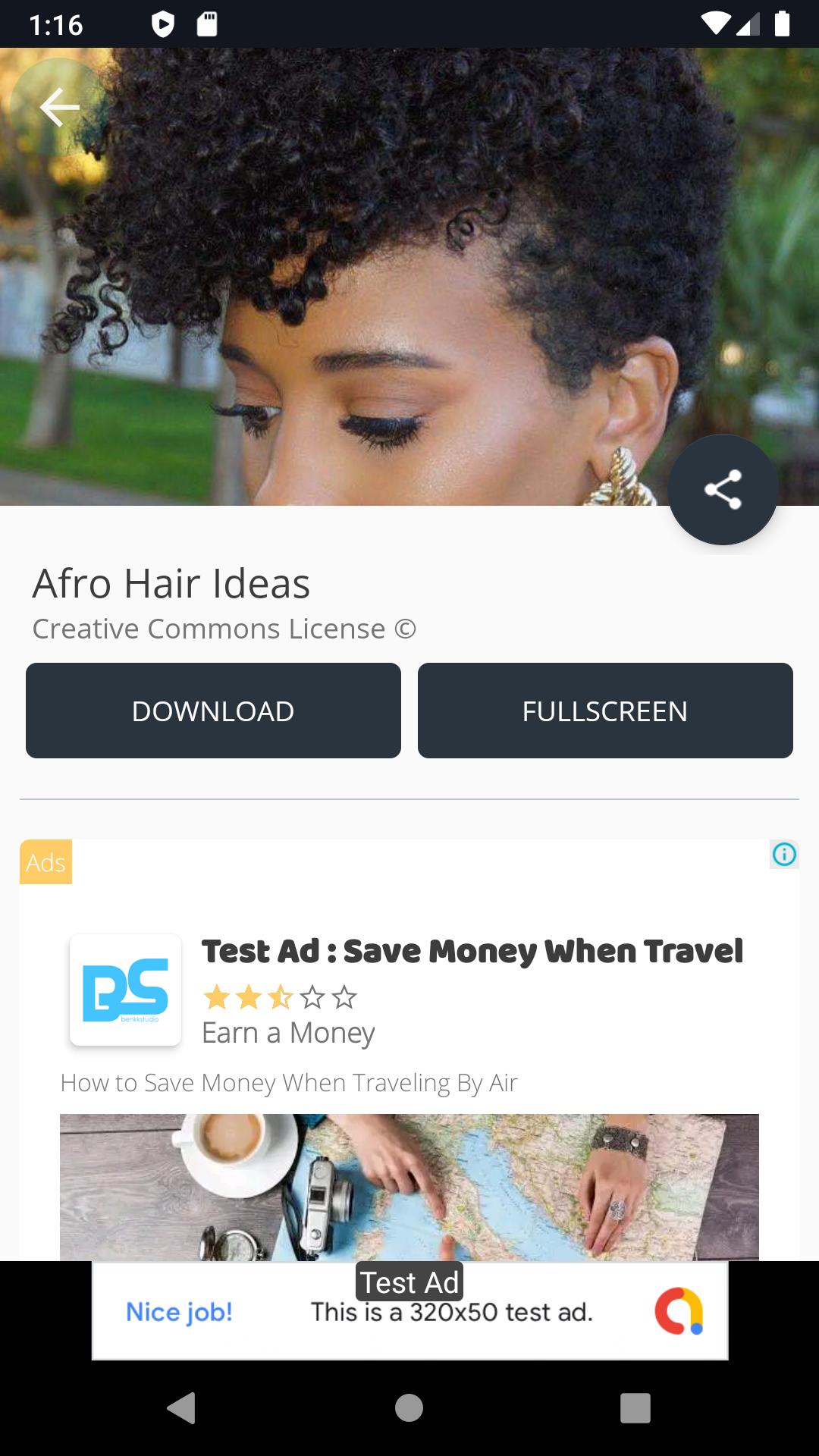
Task: Tap the system back button
Action: click(x=182, y=1408)
